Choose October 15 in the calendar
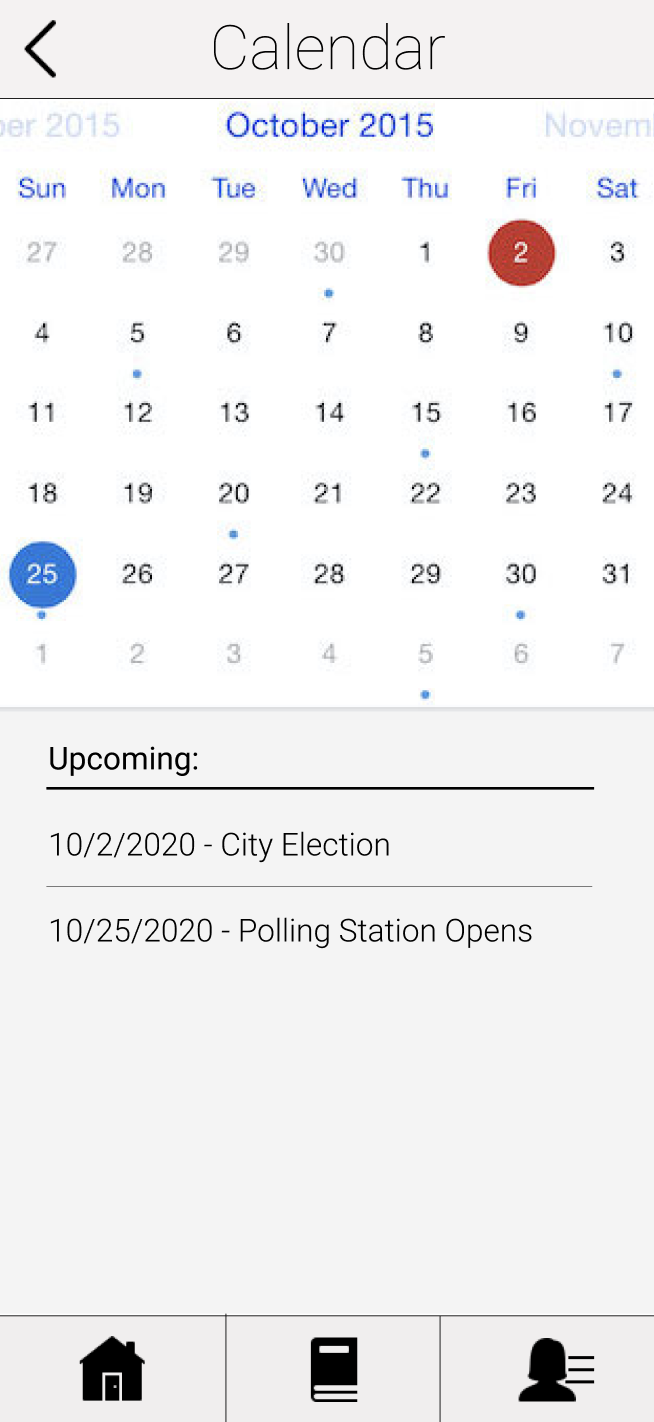Screen dimensions: 654x1422 pyautogui.click(x=426, y=413)
